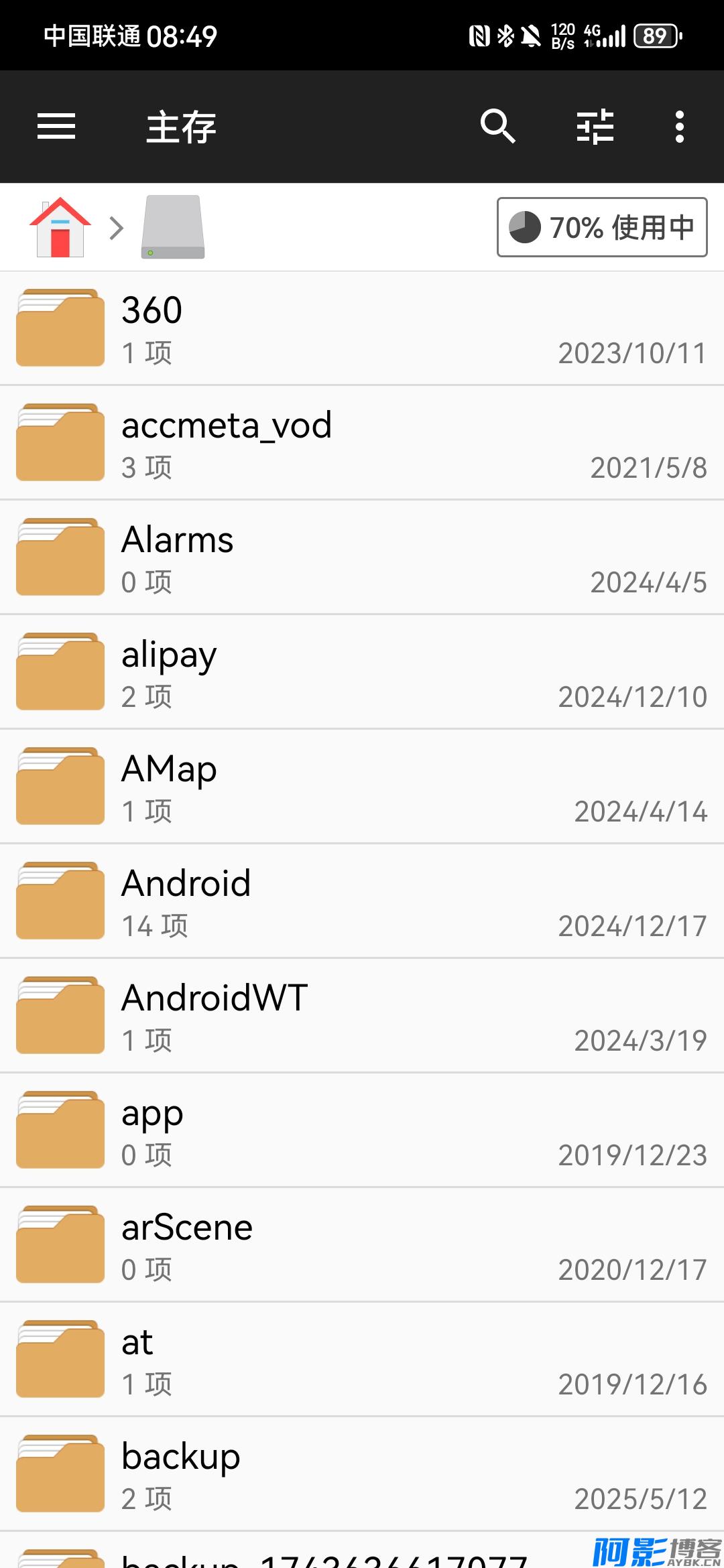Open the Alarms folder
Image resolution: width=724 pixels, height=1568 pixels.
(x=362, y=558)
